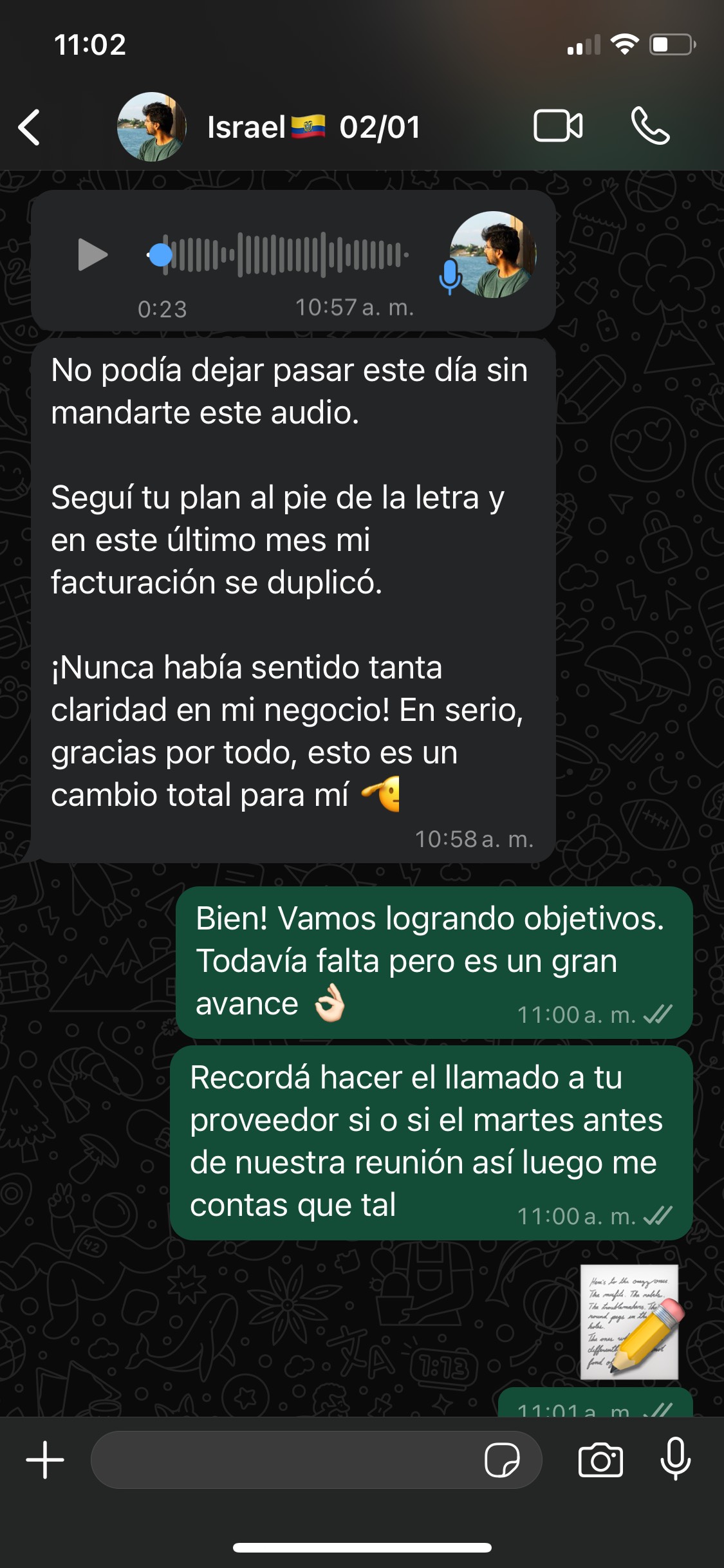724x1568 pixels.
Task: Open the camera to send a photo
Action: 600,1460
